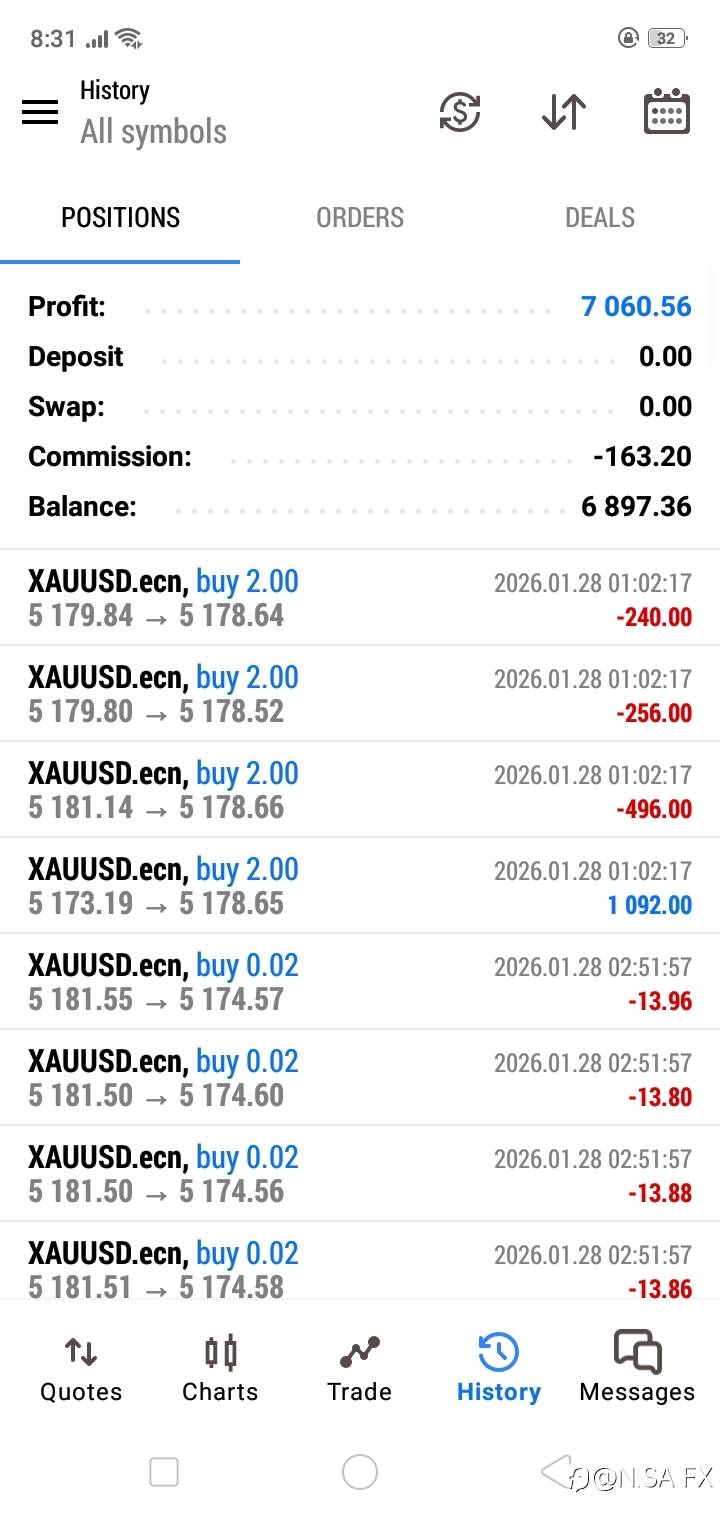
Task: Open the hamburger drawer menu
Action: pos(40,112)
